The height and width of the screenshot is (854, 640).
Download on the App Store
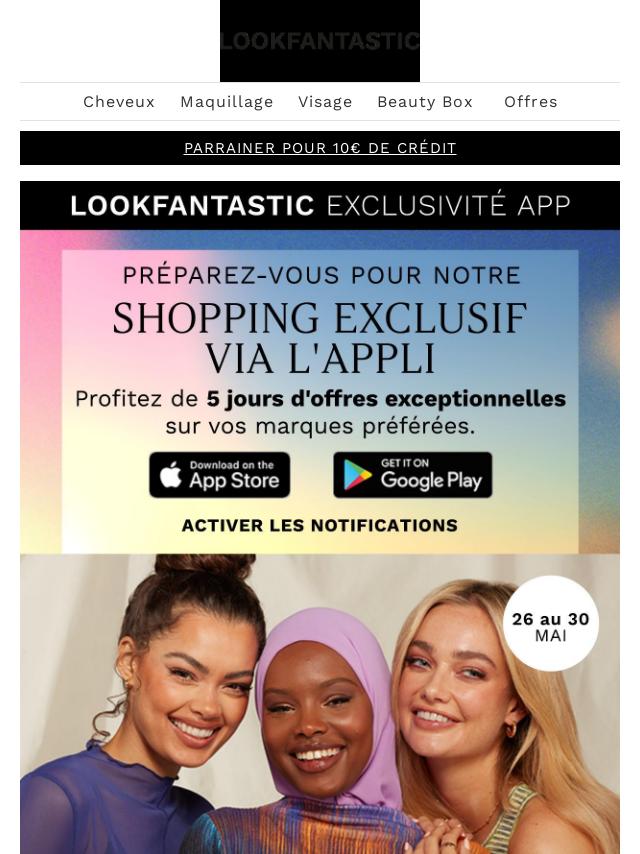pyautogui.click(x=220, y=475)
